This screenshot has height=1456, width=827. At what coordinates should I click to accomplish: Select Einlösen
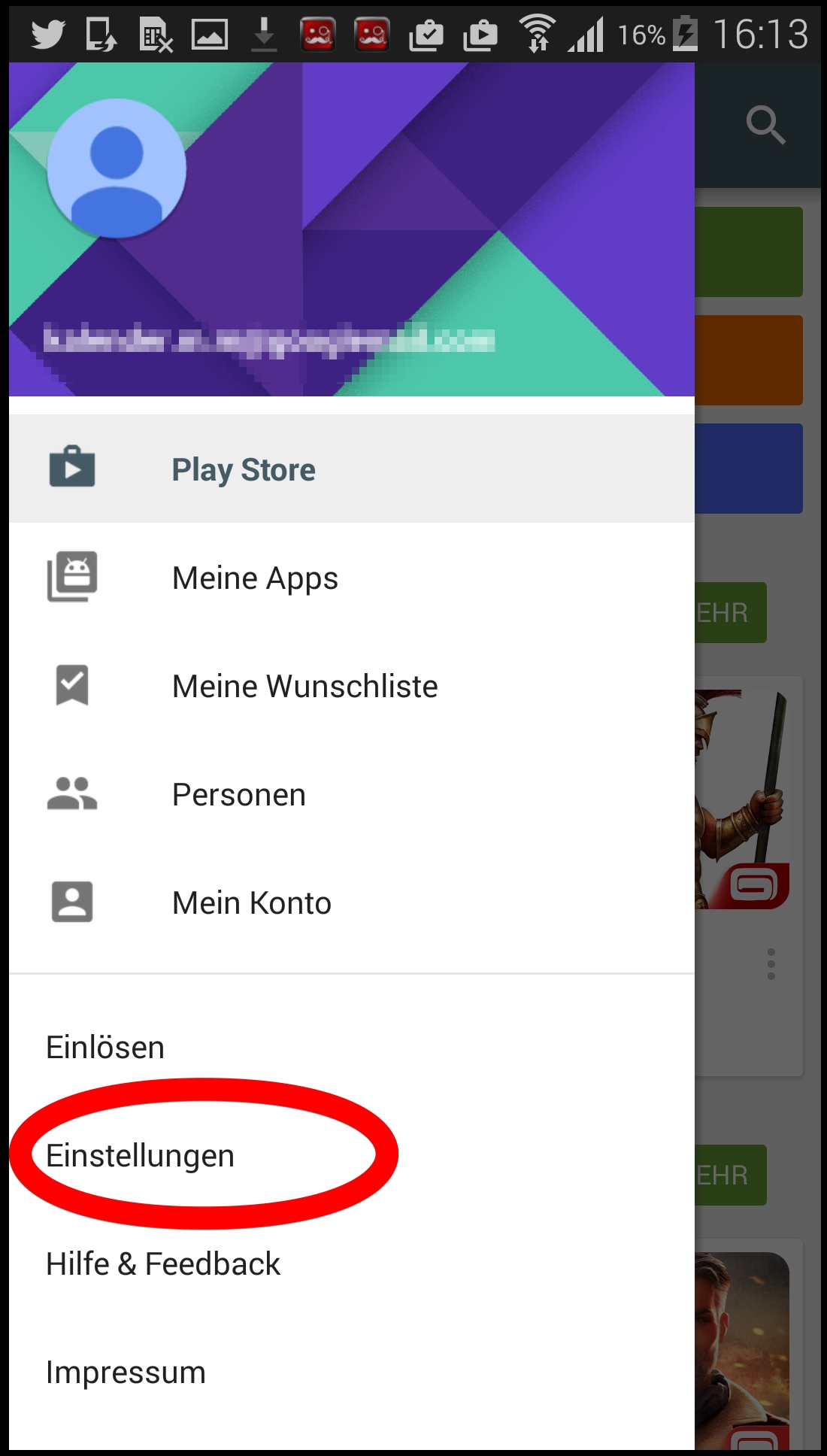(x=352, y=1047)
